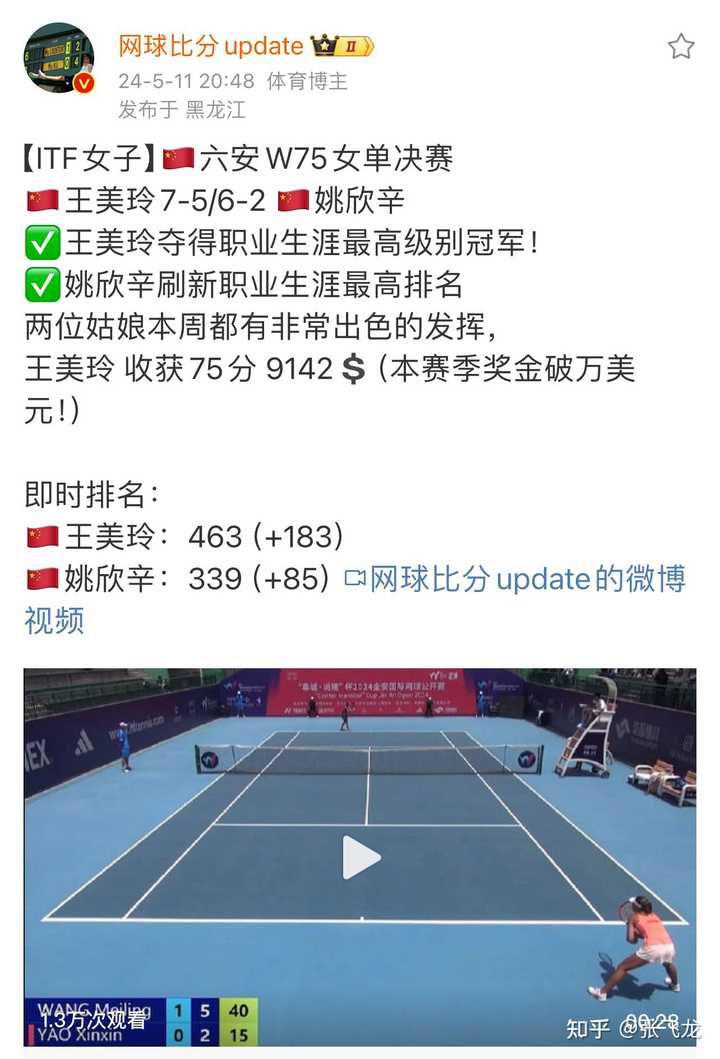Favorite this post with the star icon
Viewport: 720px width, 1059px height.
pyautogui.click(x=681, y=46)
